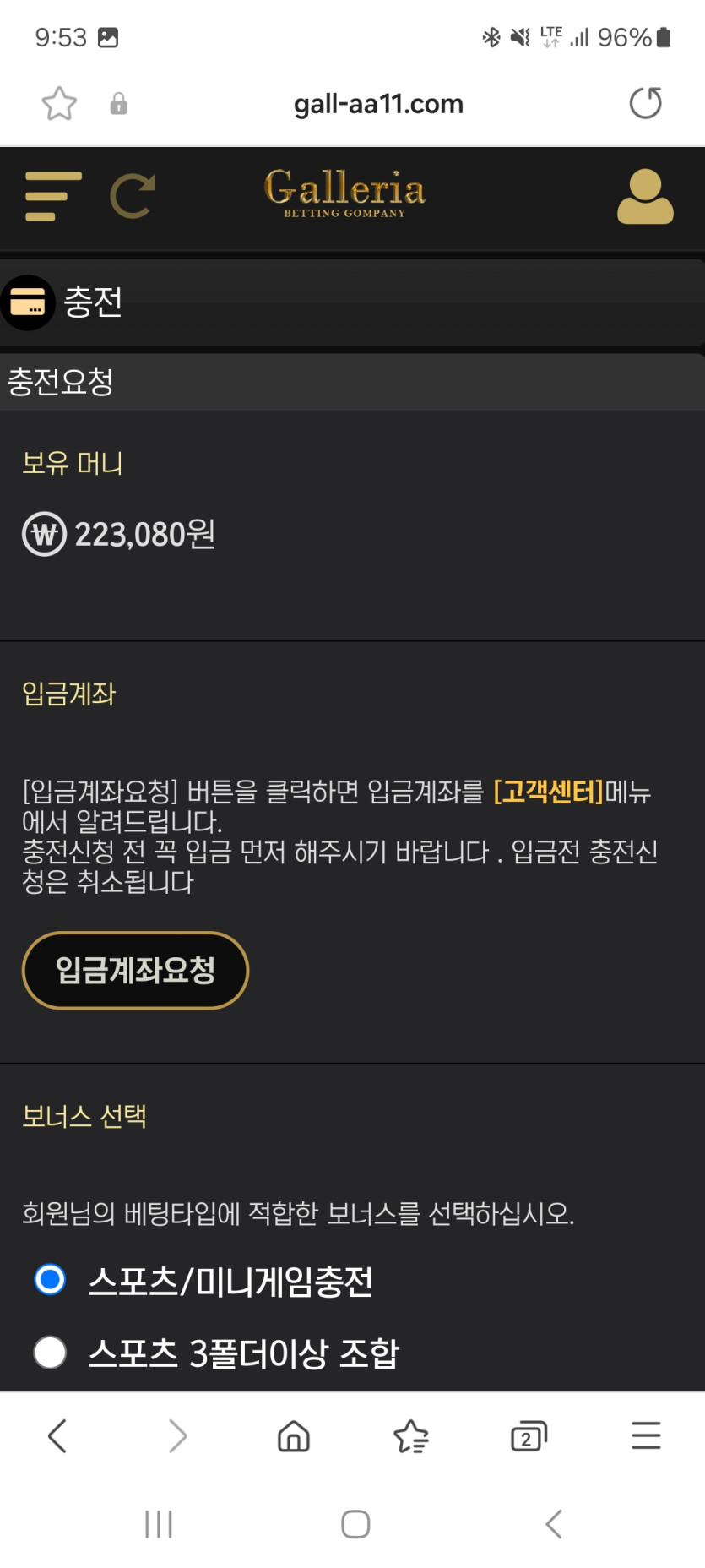
Task: Tap the gall-aa11.com address bar
Action: 378,104
